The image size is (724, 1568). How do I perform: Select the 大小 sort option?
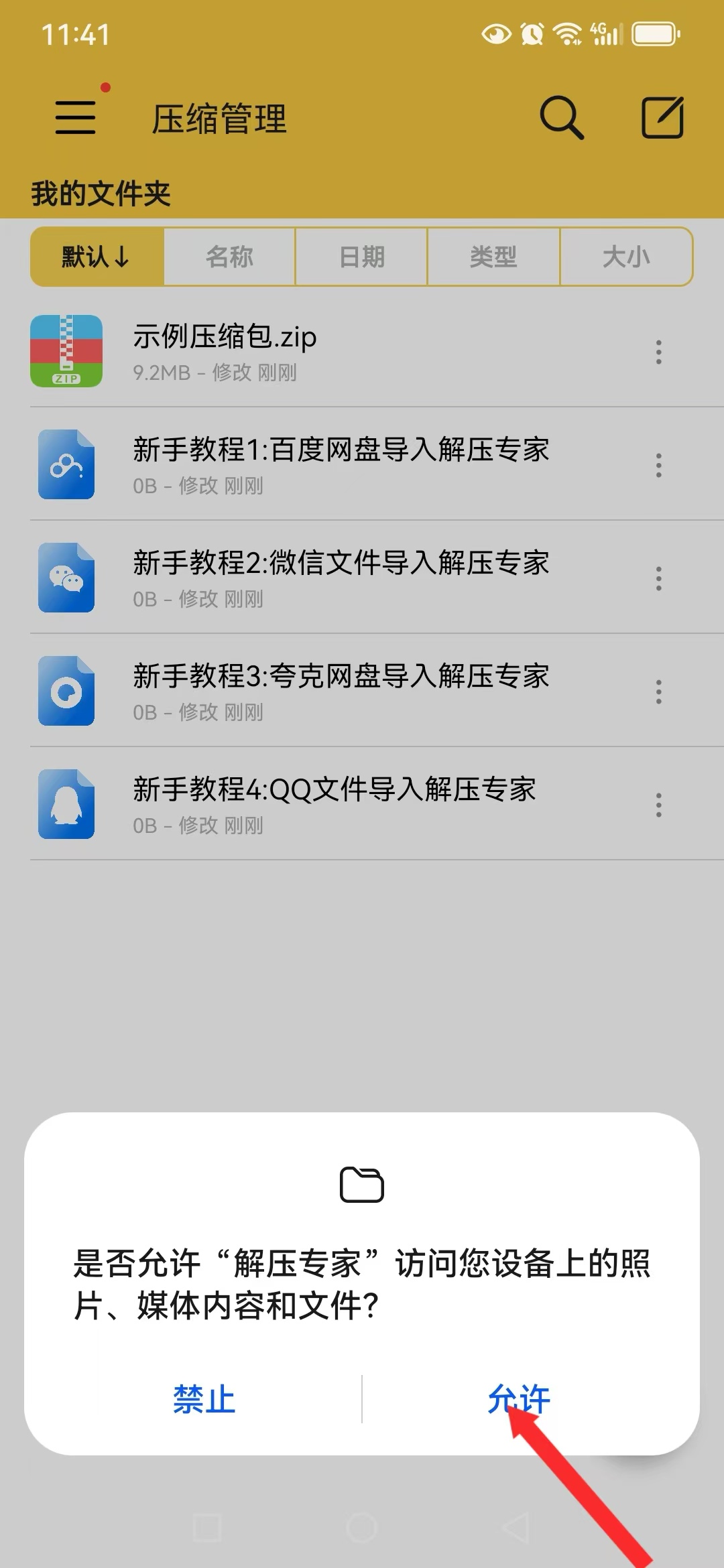tap(625, 257)
